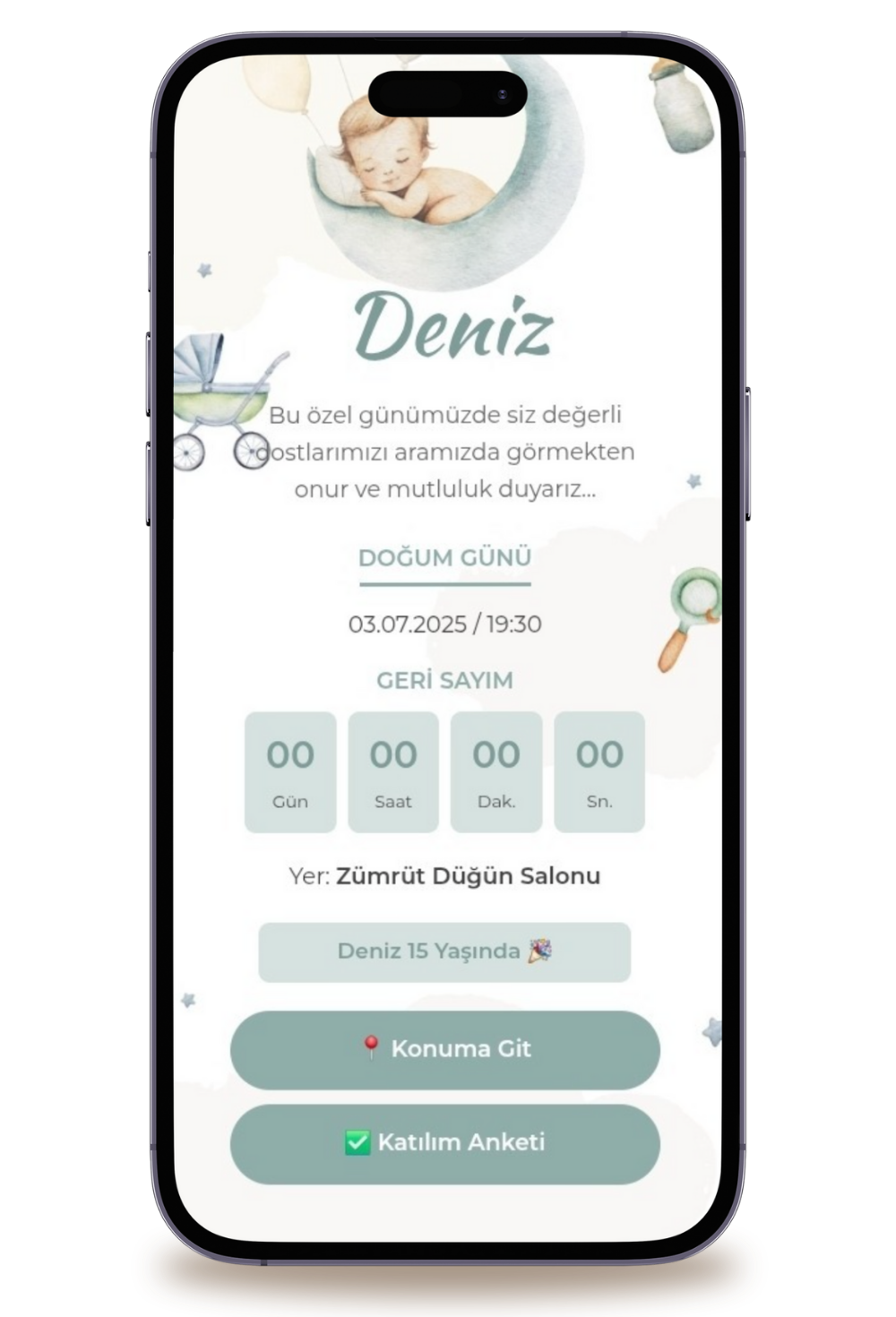Select the Sn. countdown tile
Image resolution: width=896 pixels, height=1317 pixels.
click(x=599, y=772)
